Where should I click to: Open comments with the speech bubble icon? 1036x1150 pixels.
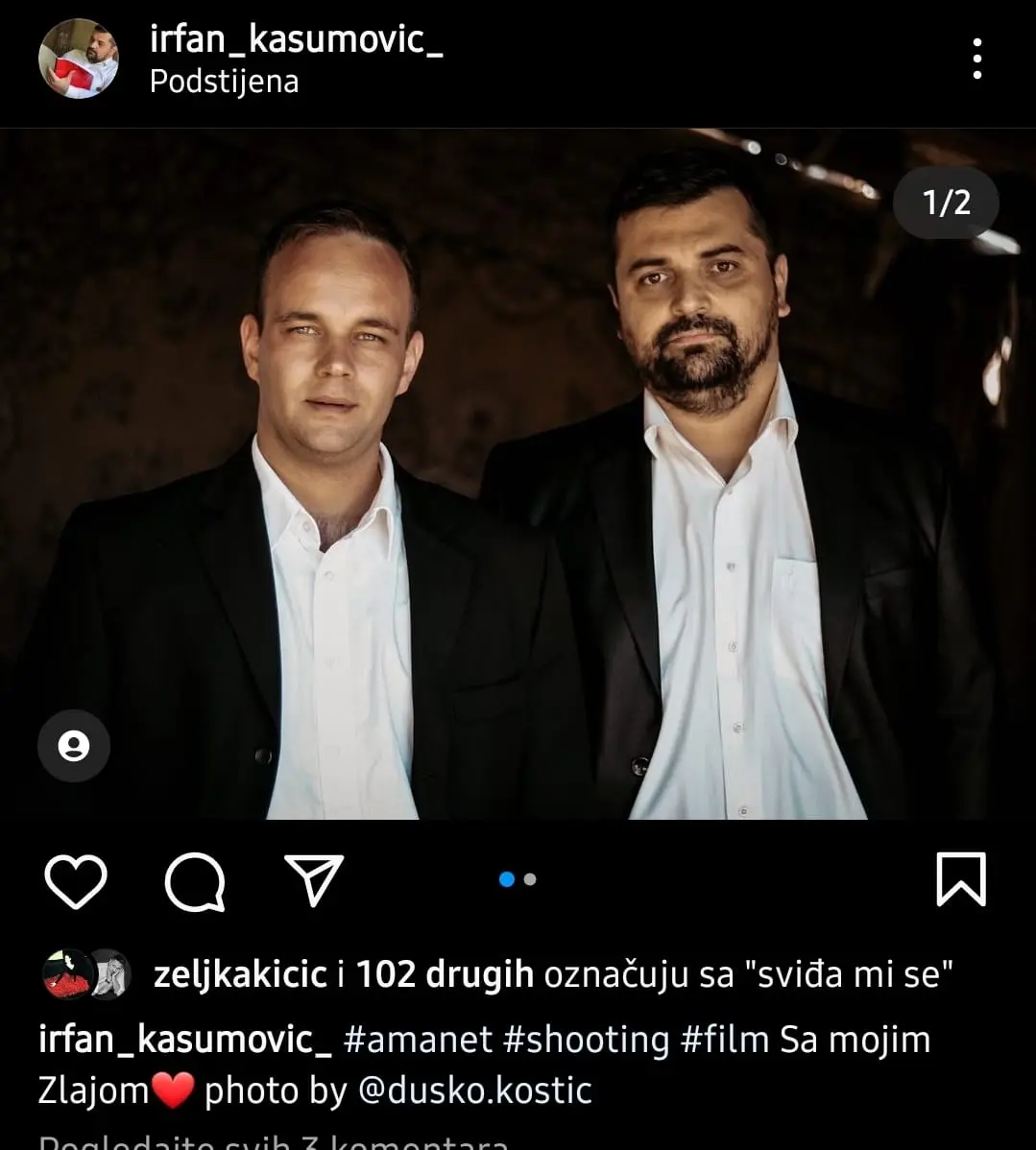pos(195,880)
